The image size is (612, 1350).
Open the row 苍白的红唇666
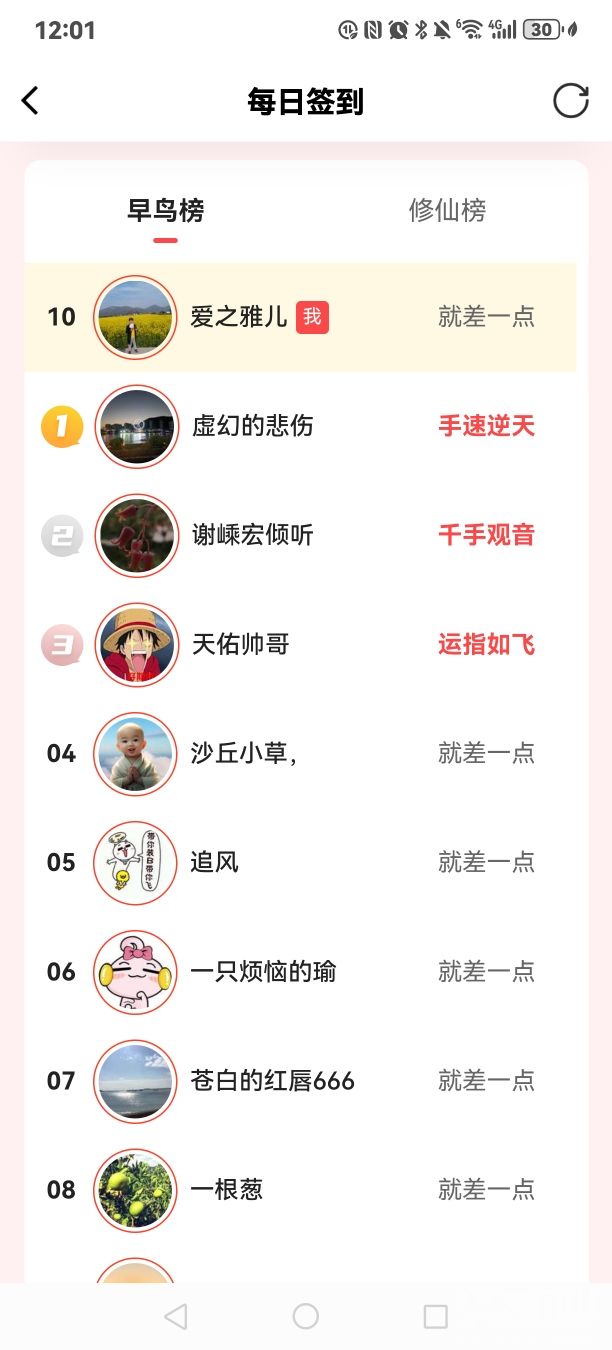[x=272, y=1080]
